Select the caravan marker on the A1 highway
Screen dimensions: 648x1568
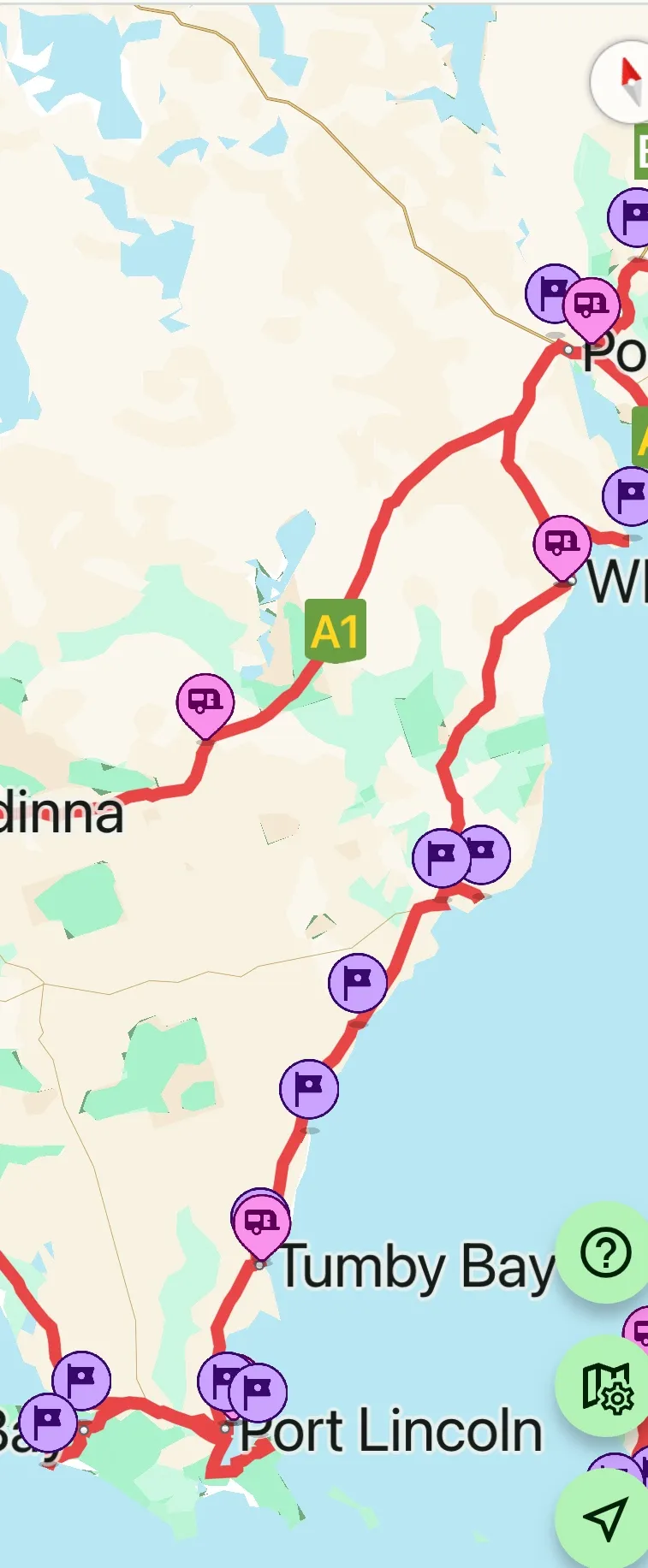(205, 702)
